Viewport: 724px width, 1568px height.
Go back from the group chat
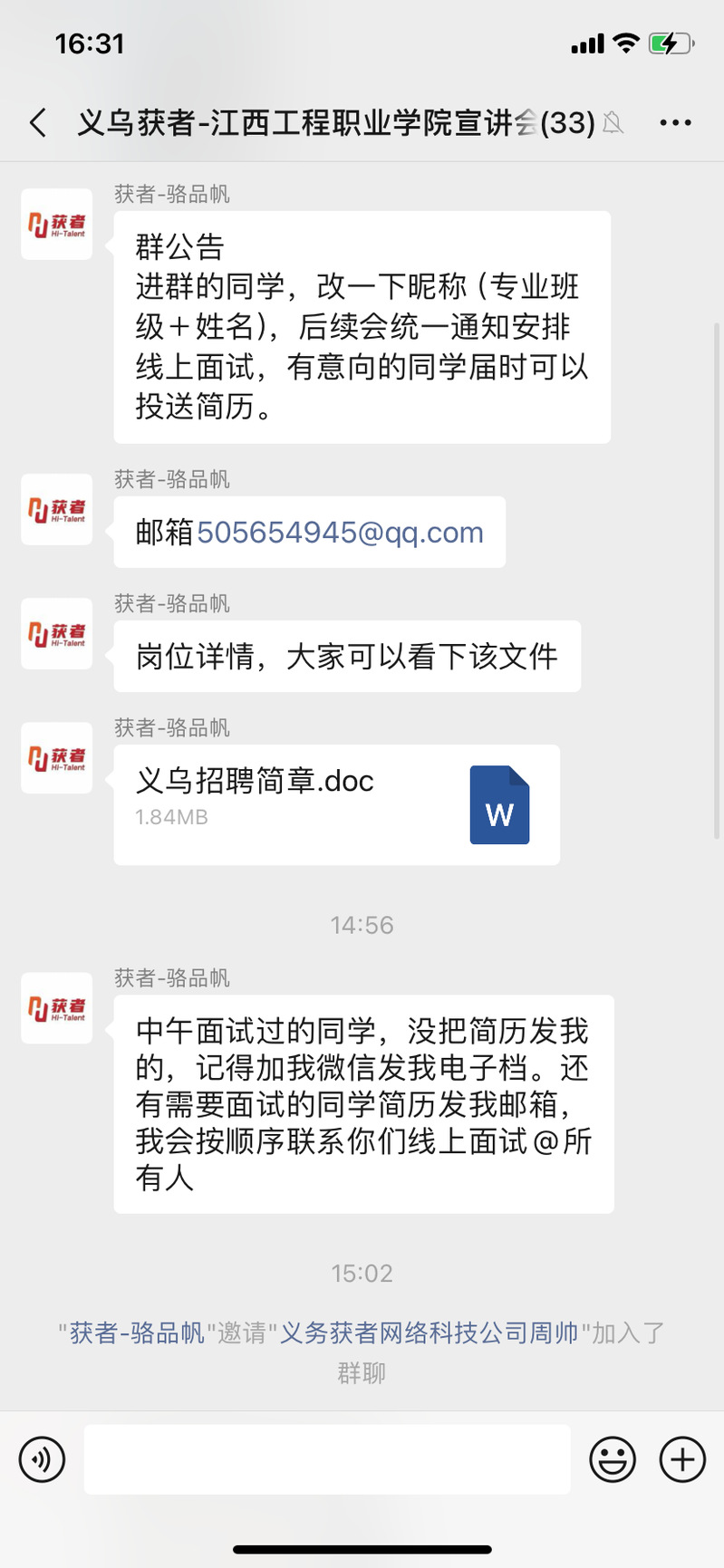point(38,122)
